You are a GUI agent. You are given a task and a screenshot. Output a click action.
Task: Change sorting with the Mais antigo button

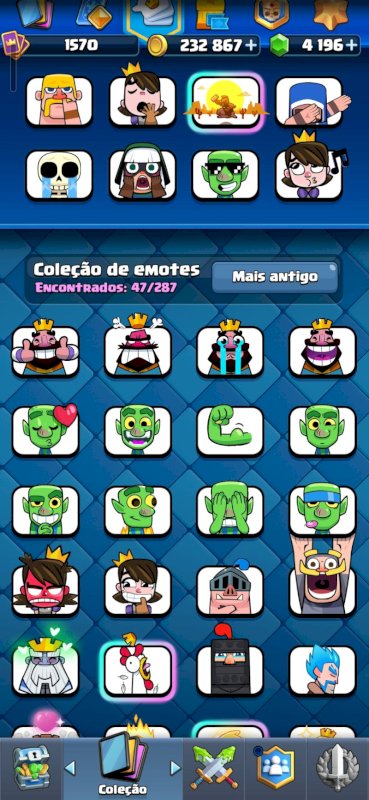click(x=275, y=277)
